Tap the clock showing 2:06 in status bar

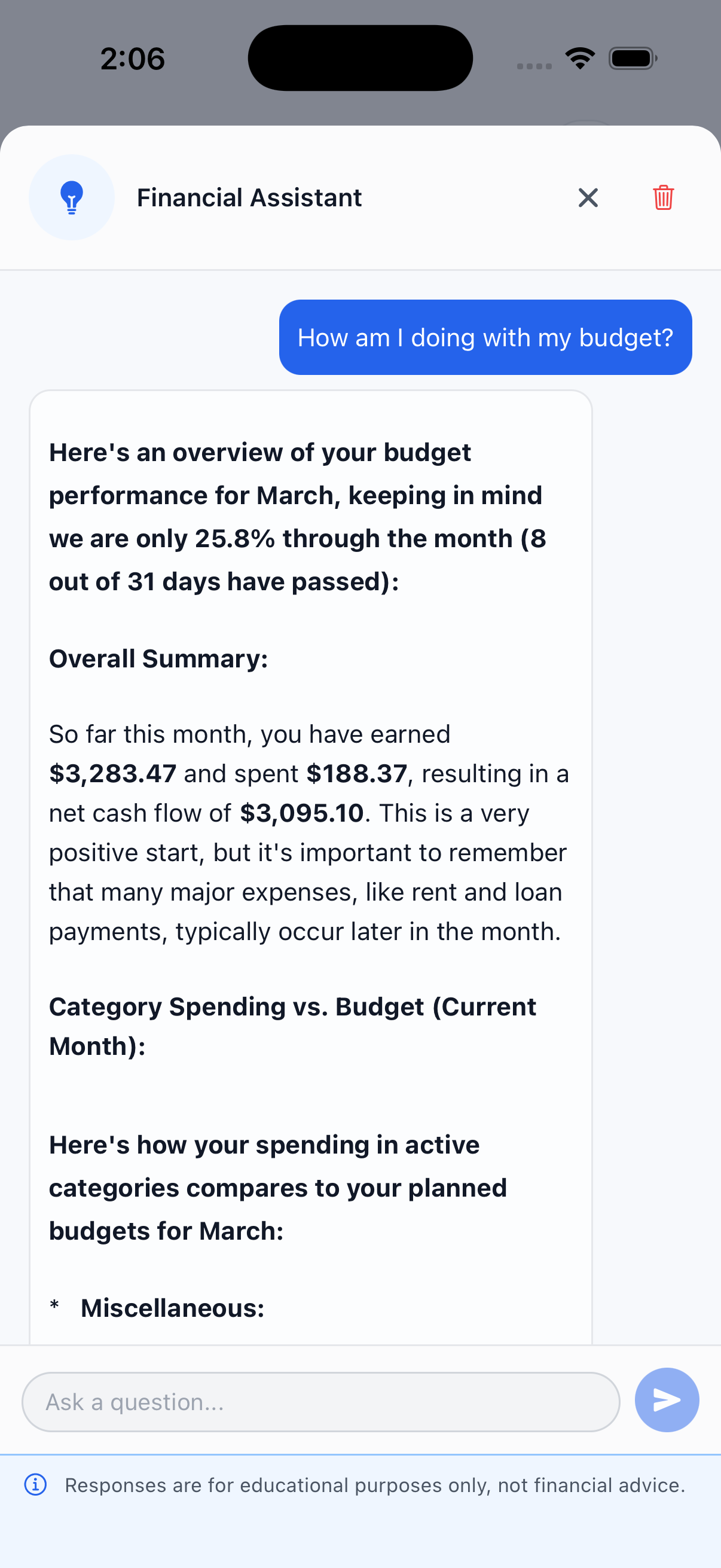coord(133,58)
